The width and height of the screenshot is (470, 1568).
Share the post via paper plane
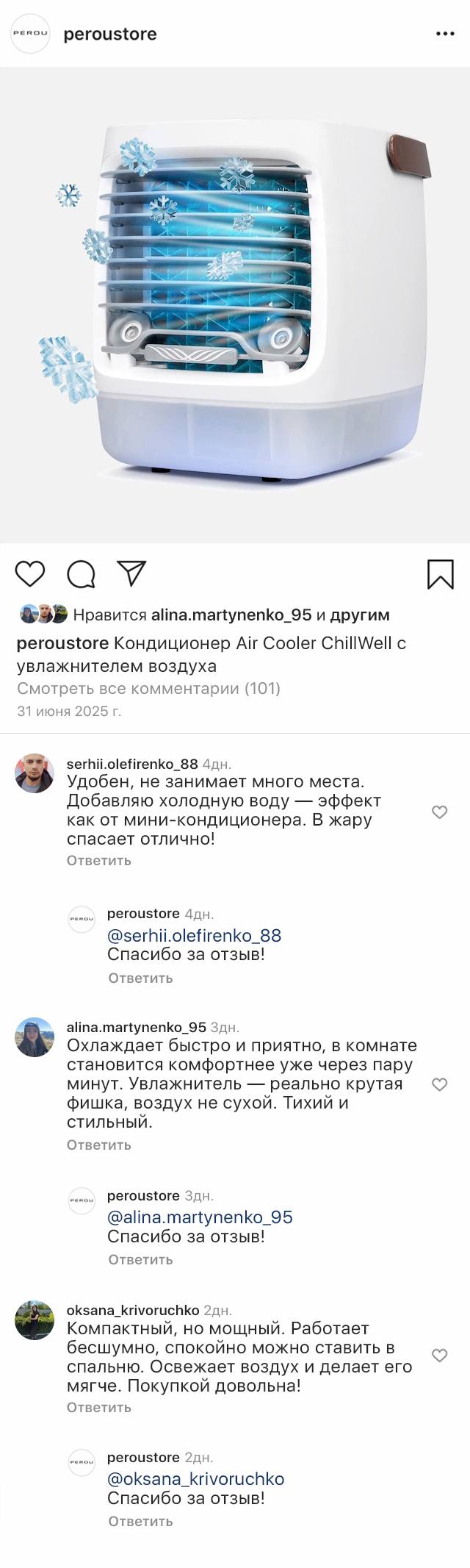(x=132, y=573)
